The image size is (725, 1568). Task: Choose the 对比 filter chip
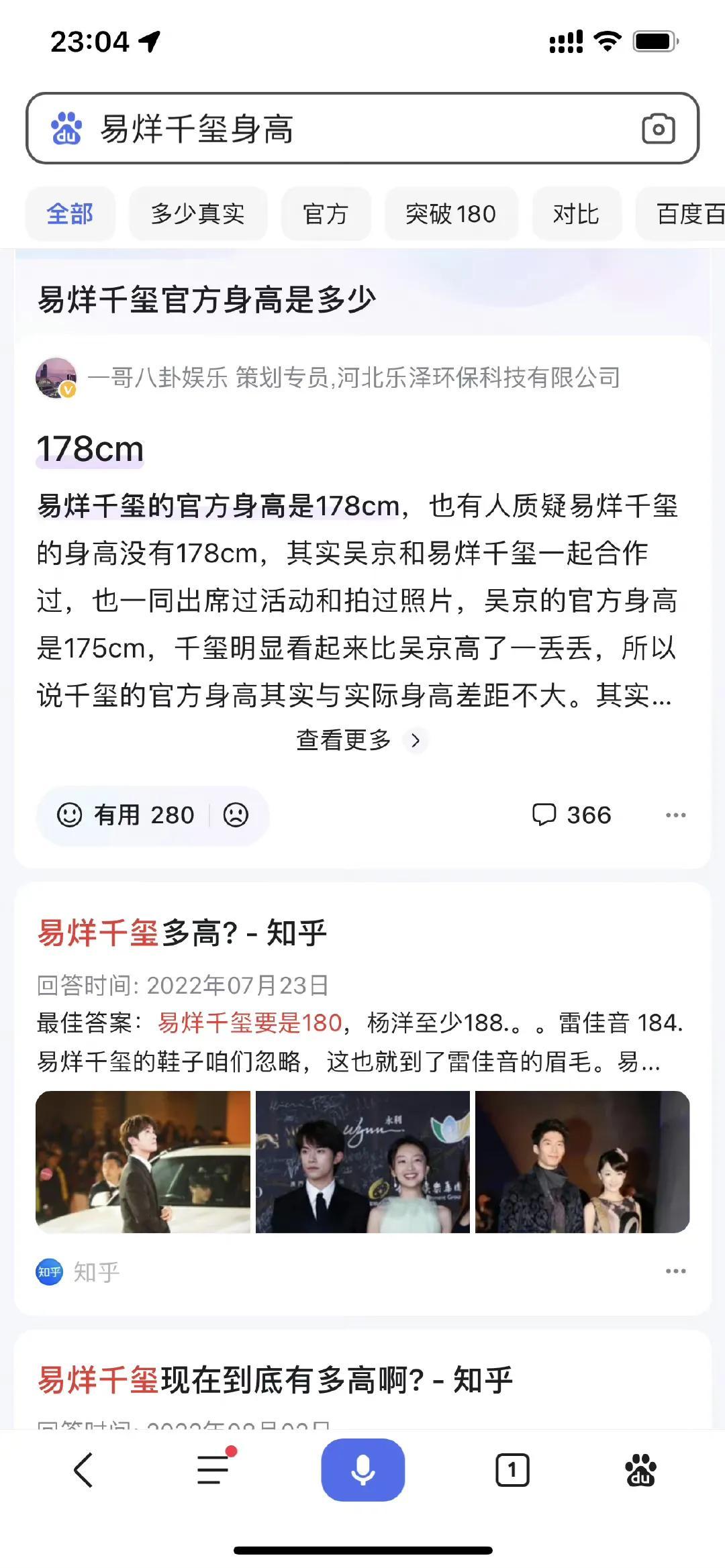click(x=576, y=214)
